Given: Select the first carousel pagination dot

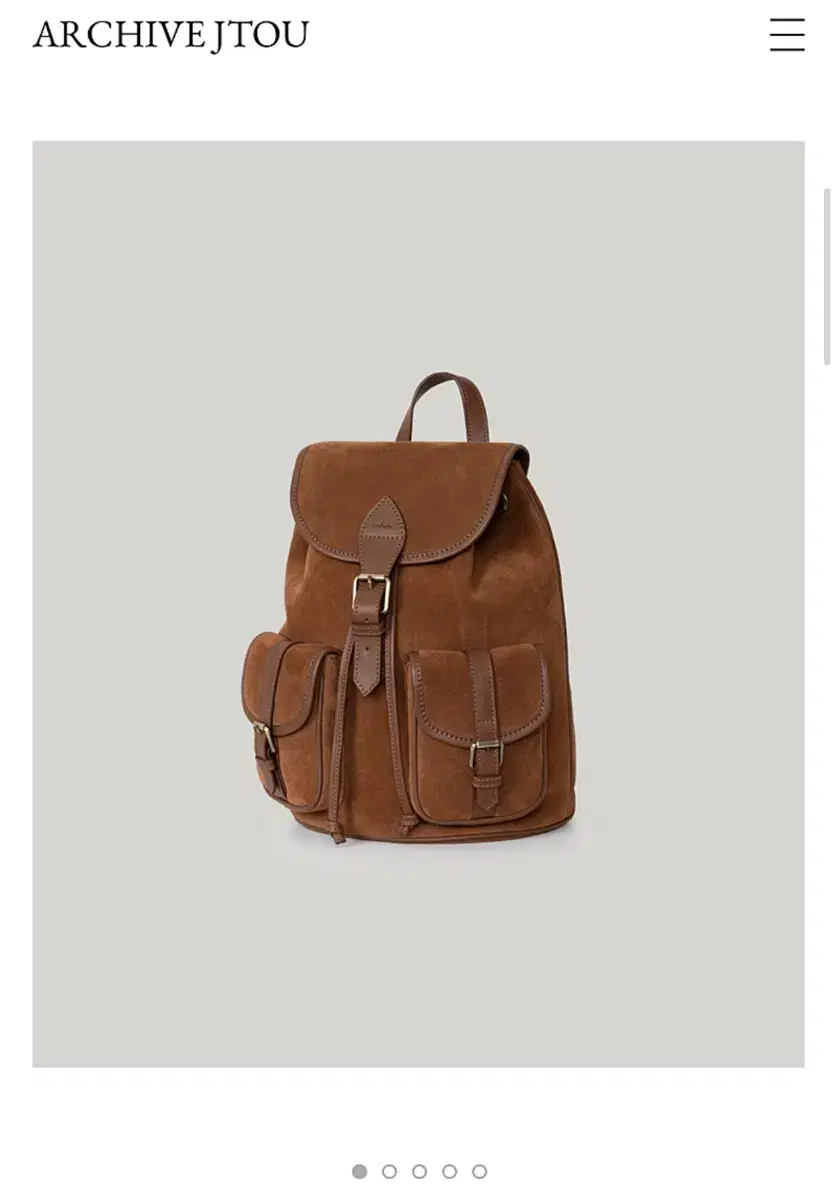Looking at the screenshot, I should tap(358, 1171).
